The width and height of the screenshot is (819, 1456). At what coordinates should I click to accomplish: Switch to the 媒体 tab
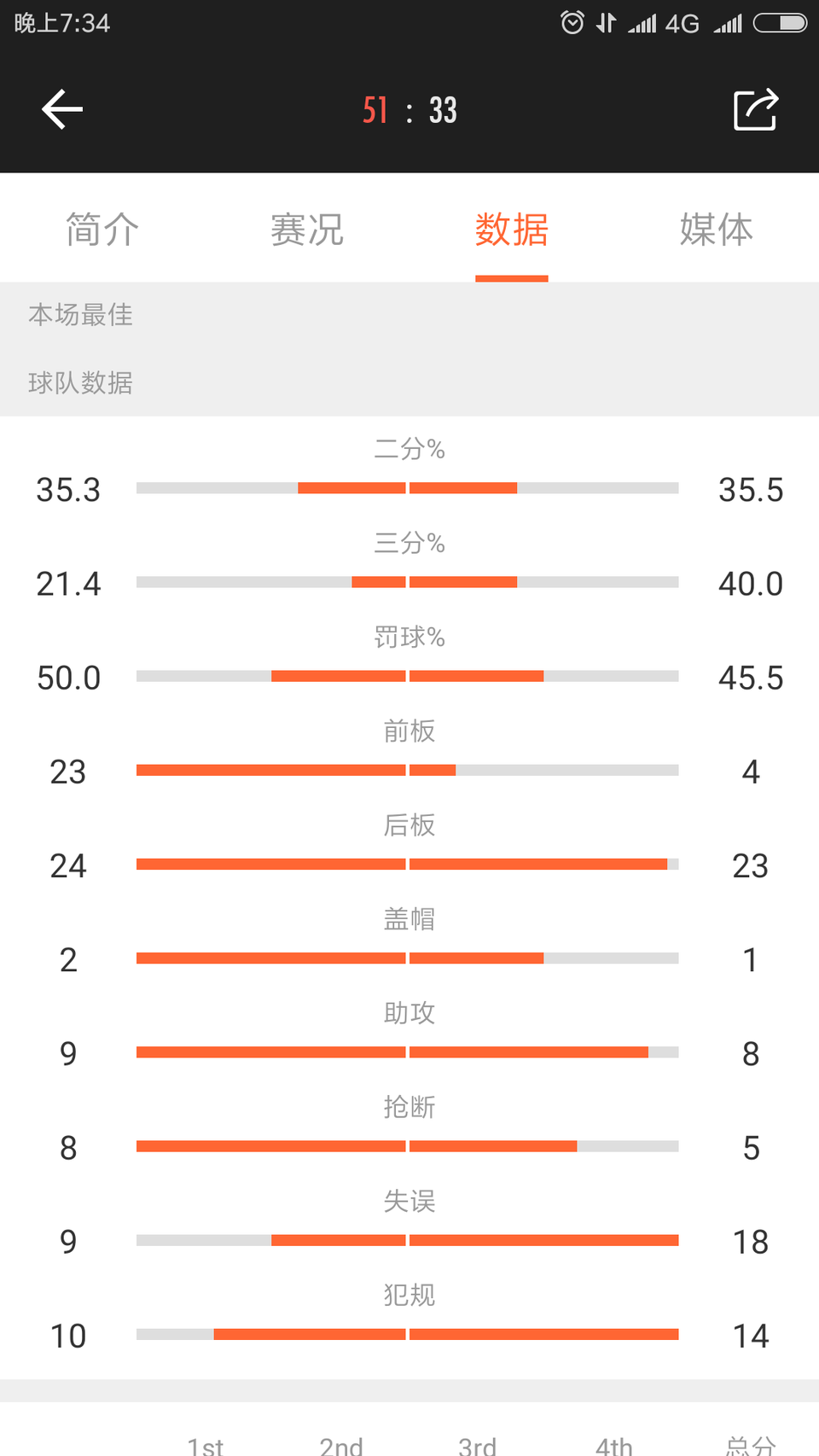coord(717,230)
